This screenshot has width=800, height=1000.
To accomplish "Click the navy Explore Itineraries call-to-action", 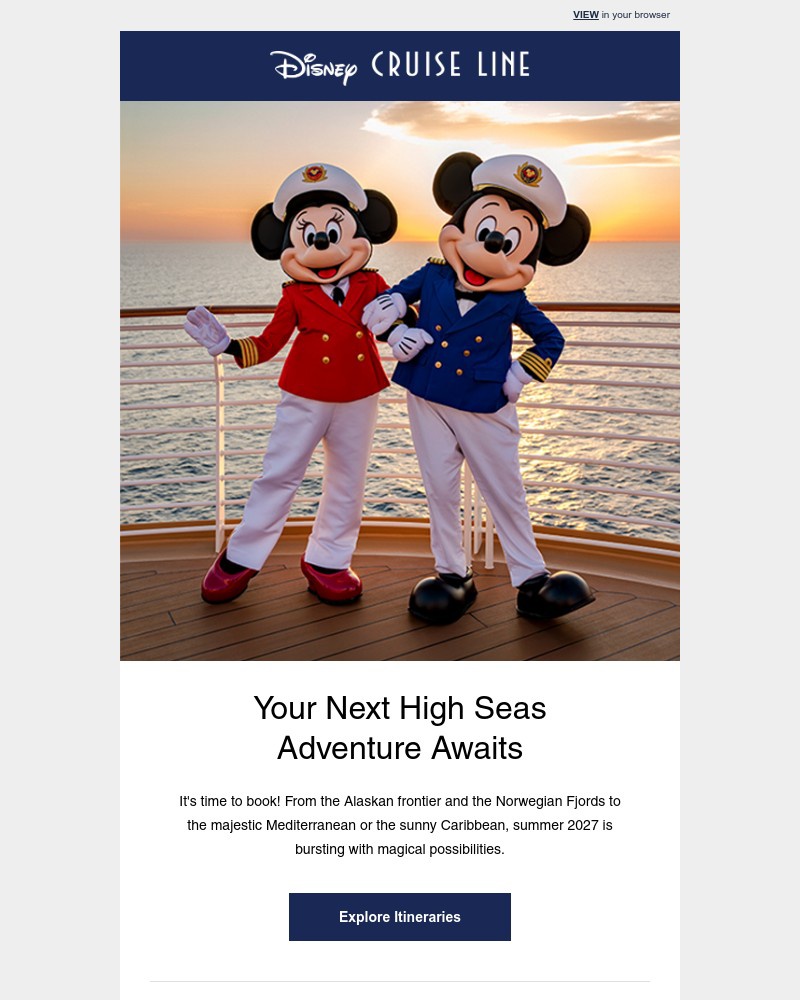I will (400, 917).
